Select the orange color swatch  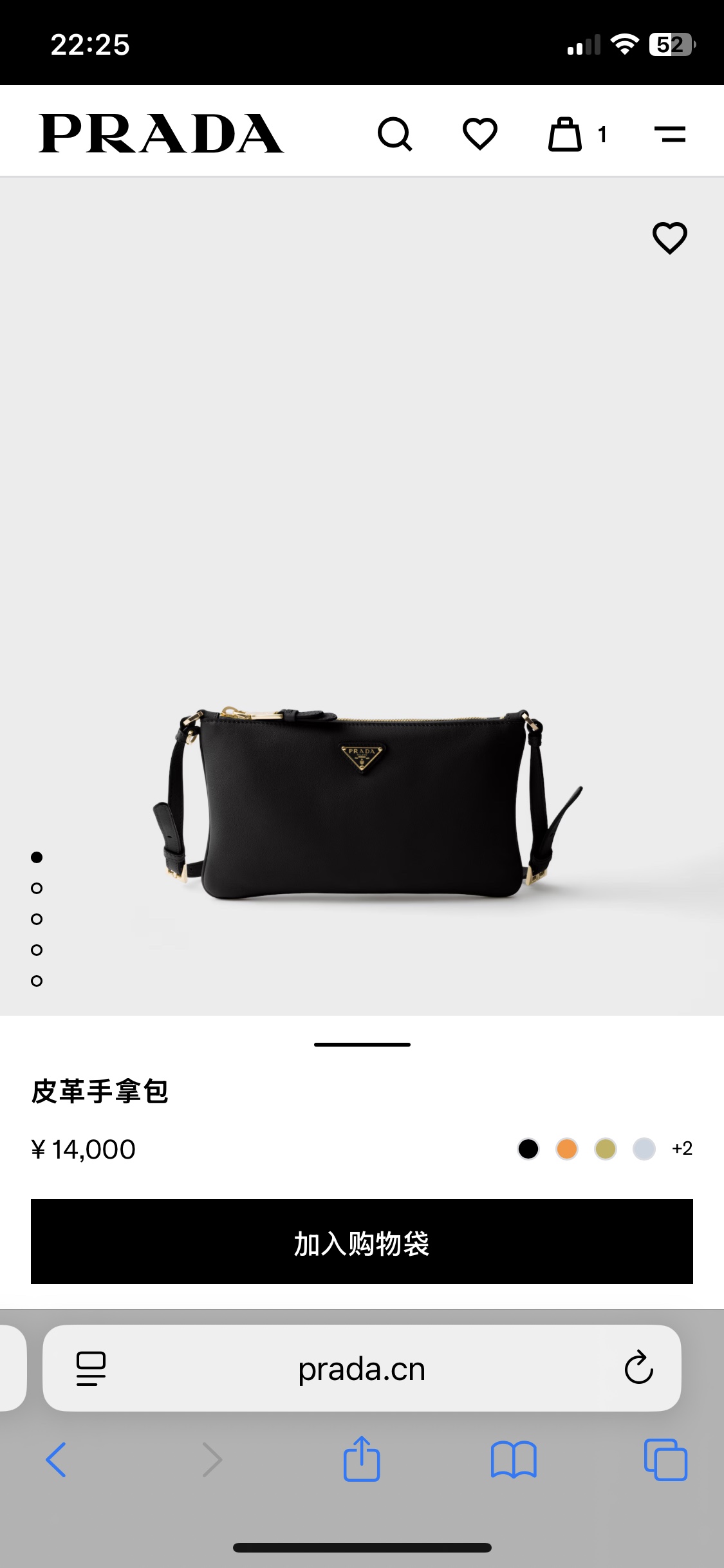(x=566, y=1149)
